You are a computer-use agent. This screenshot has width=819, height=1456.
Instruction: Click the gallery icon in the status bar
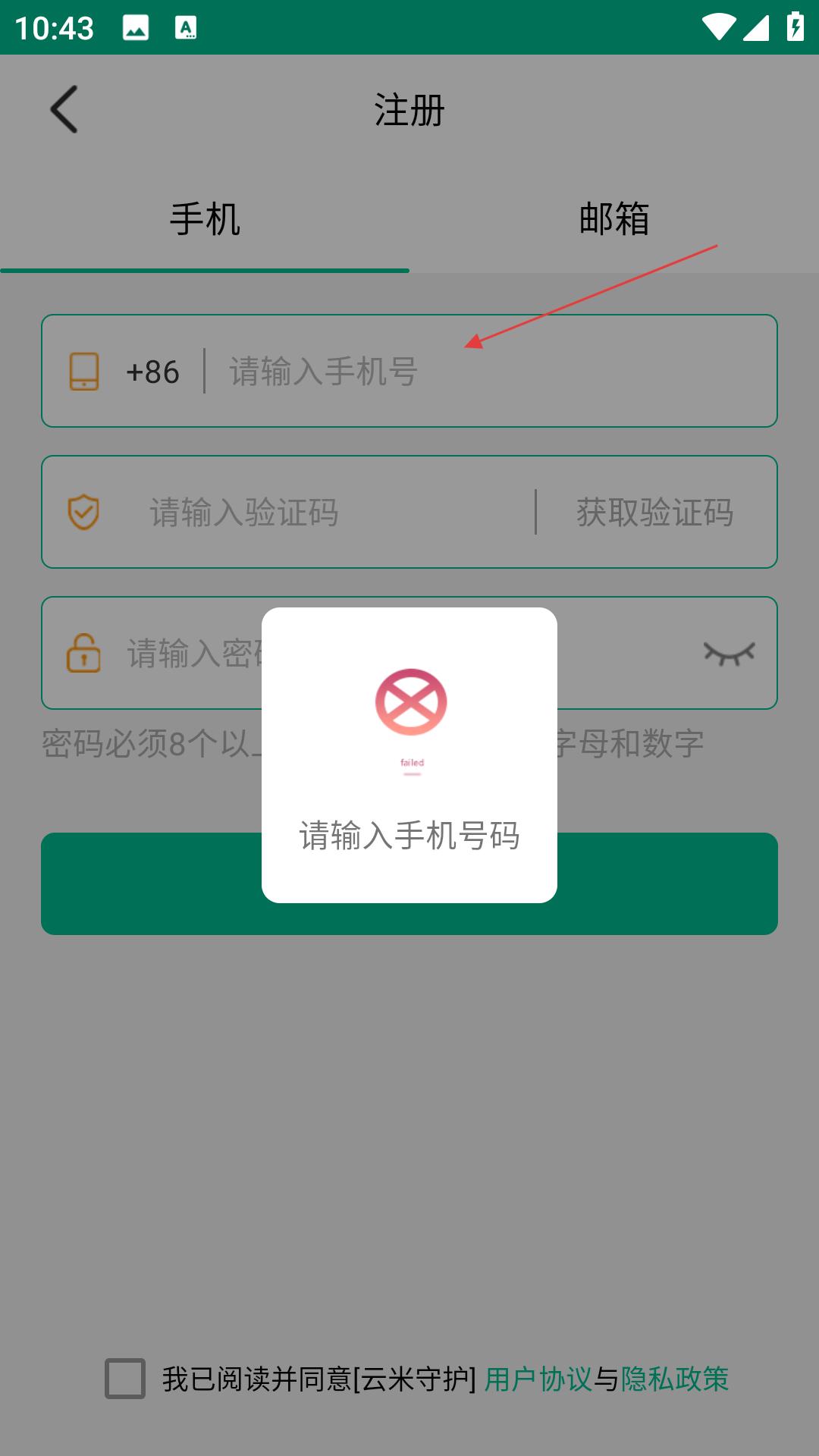point(135,28)
